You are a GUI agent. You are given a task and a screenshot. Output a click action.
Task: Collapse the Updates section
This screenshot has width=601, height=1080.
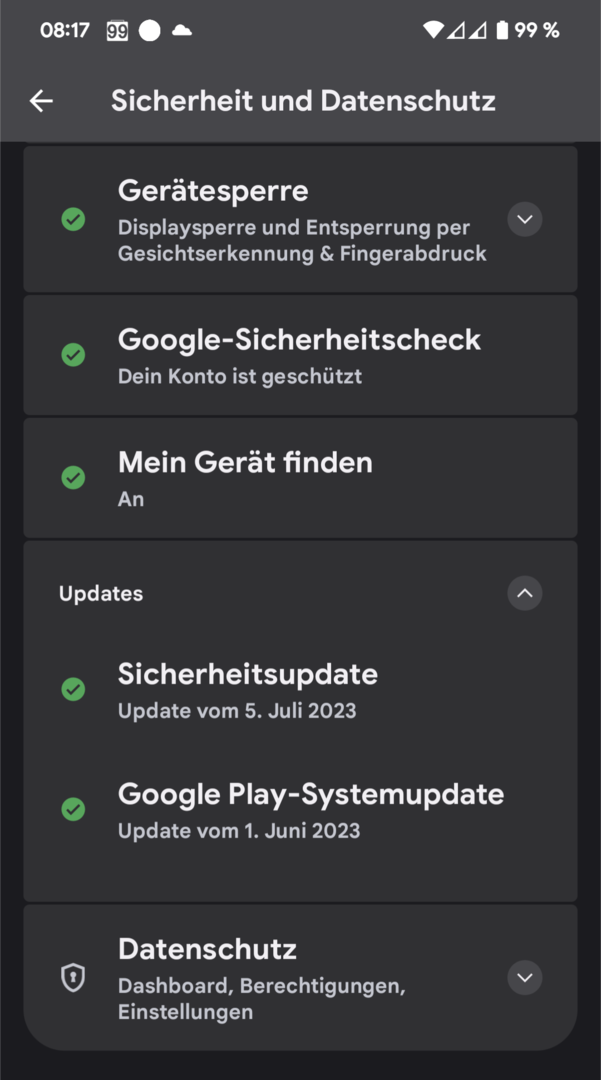tap(524, 593)
